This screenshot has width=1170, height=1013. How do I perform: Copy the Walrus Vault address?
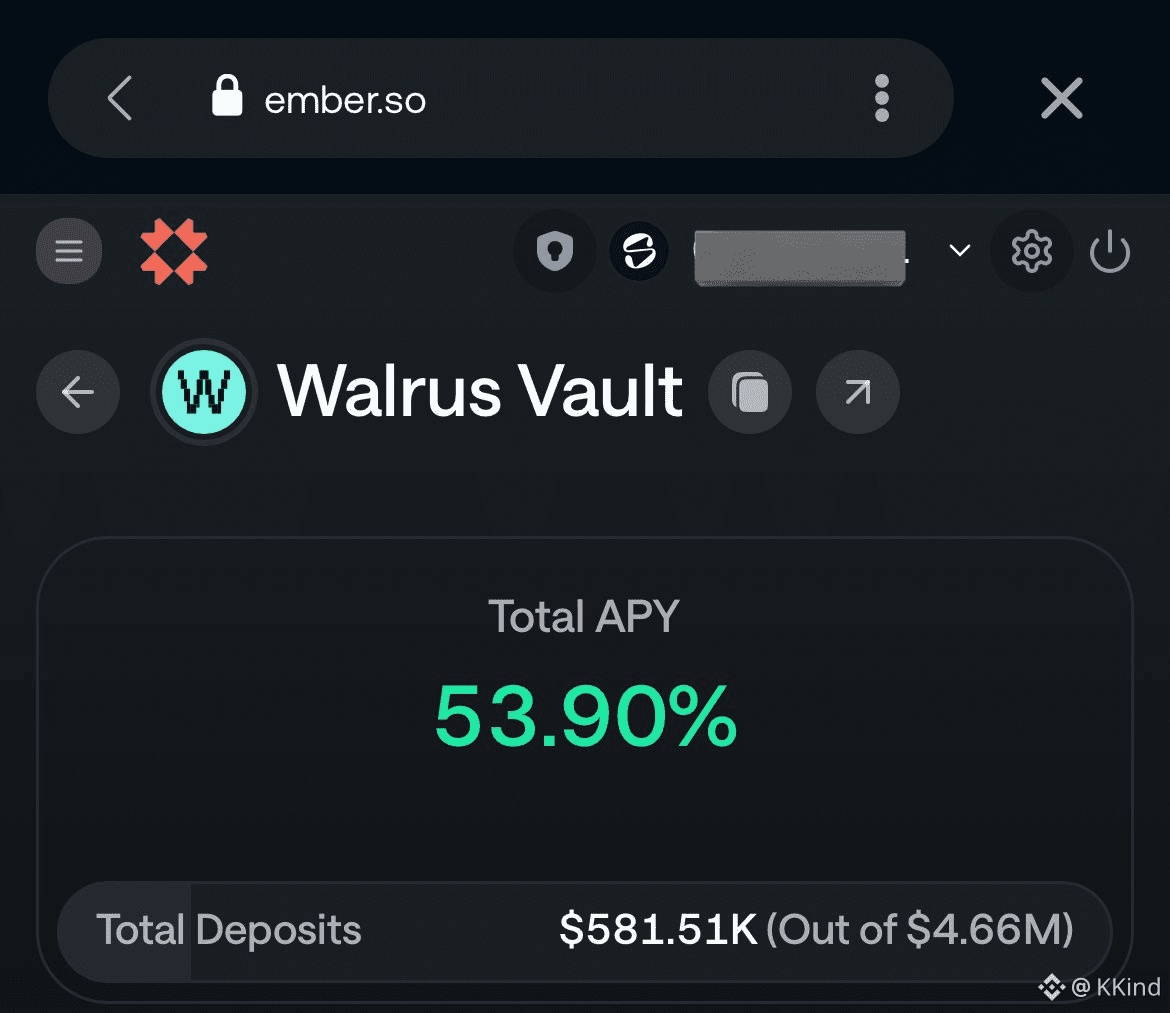click(x=750, y=393)
